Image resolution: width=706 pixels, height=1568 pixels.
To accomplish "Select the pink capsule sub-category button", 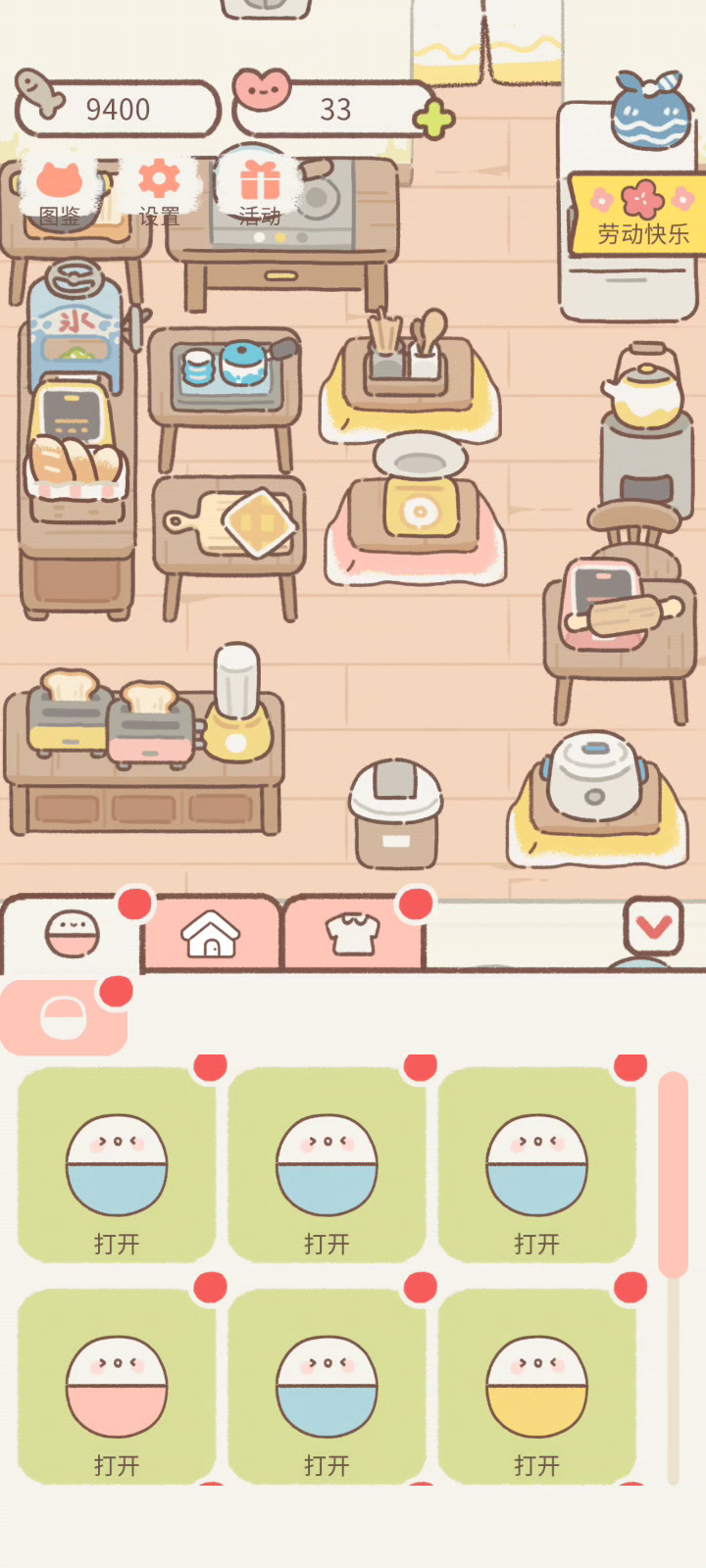I will point(64,1018).
